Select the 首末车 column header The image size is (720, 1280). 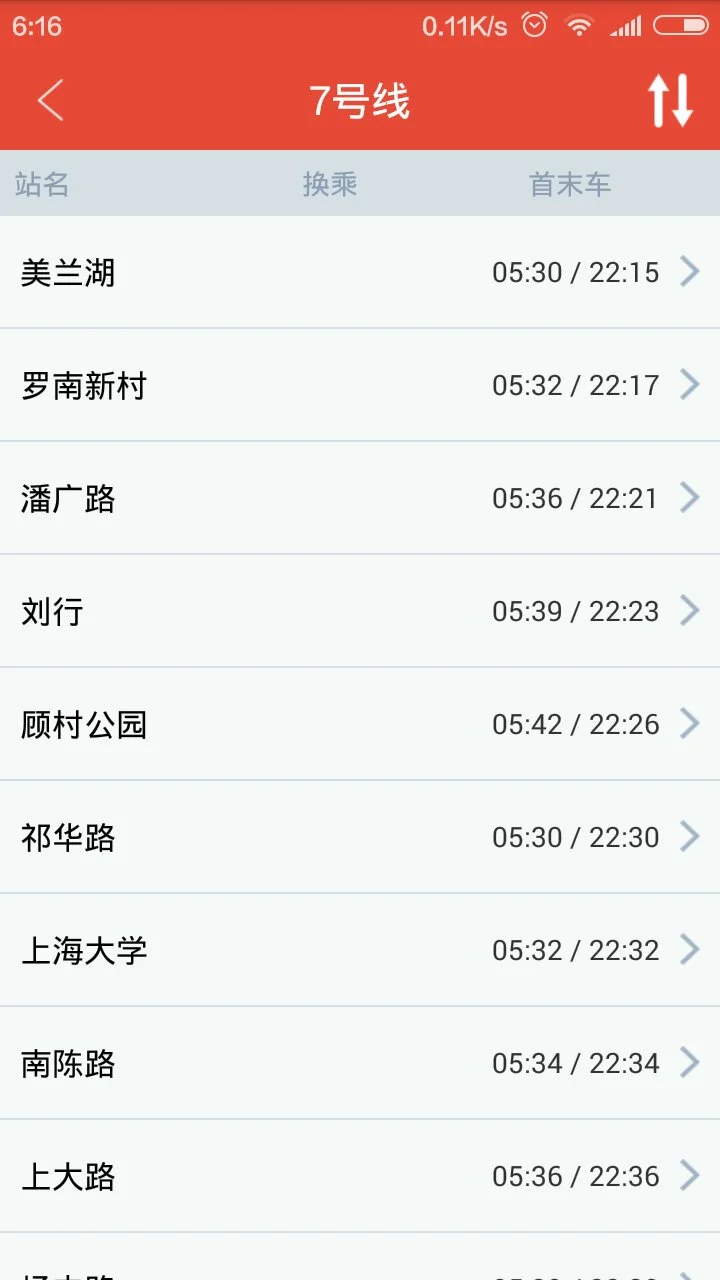point(569,183)
